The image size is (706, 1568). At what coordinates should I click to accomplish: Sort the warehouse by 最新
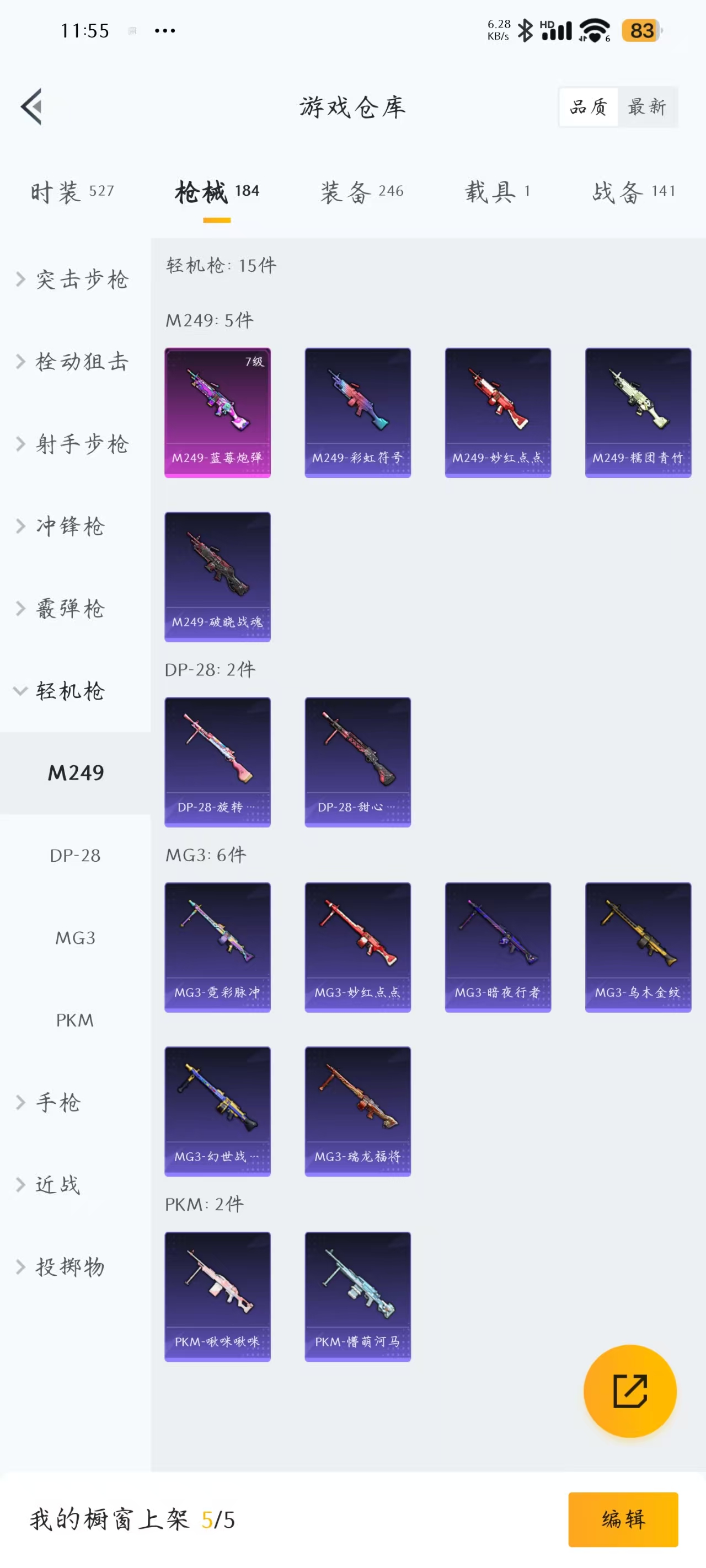(647, 107)
